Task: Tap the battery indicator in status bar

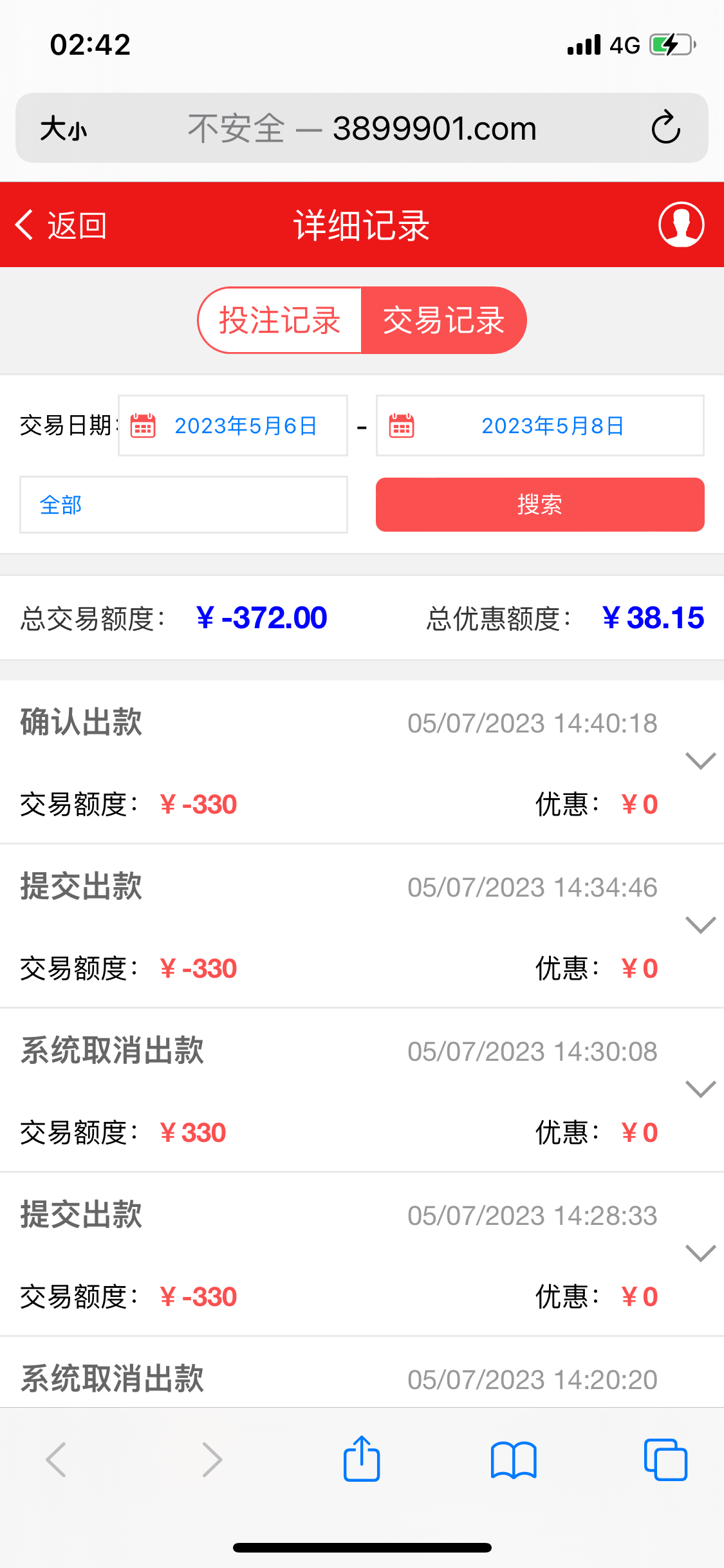Action: coord(671,44)
